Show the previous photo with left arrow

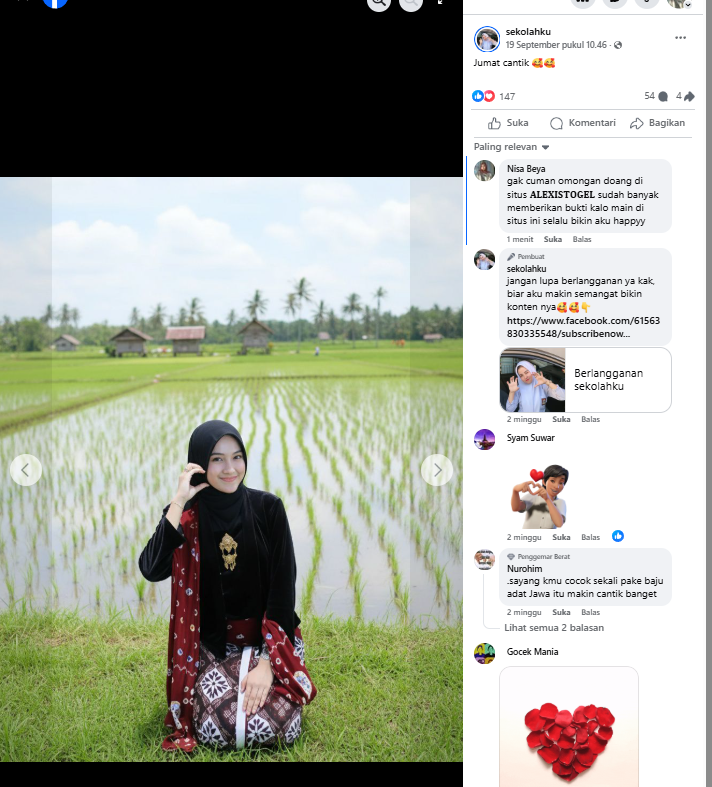[26, 470]
